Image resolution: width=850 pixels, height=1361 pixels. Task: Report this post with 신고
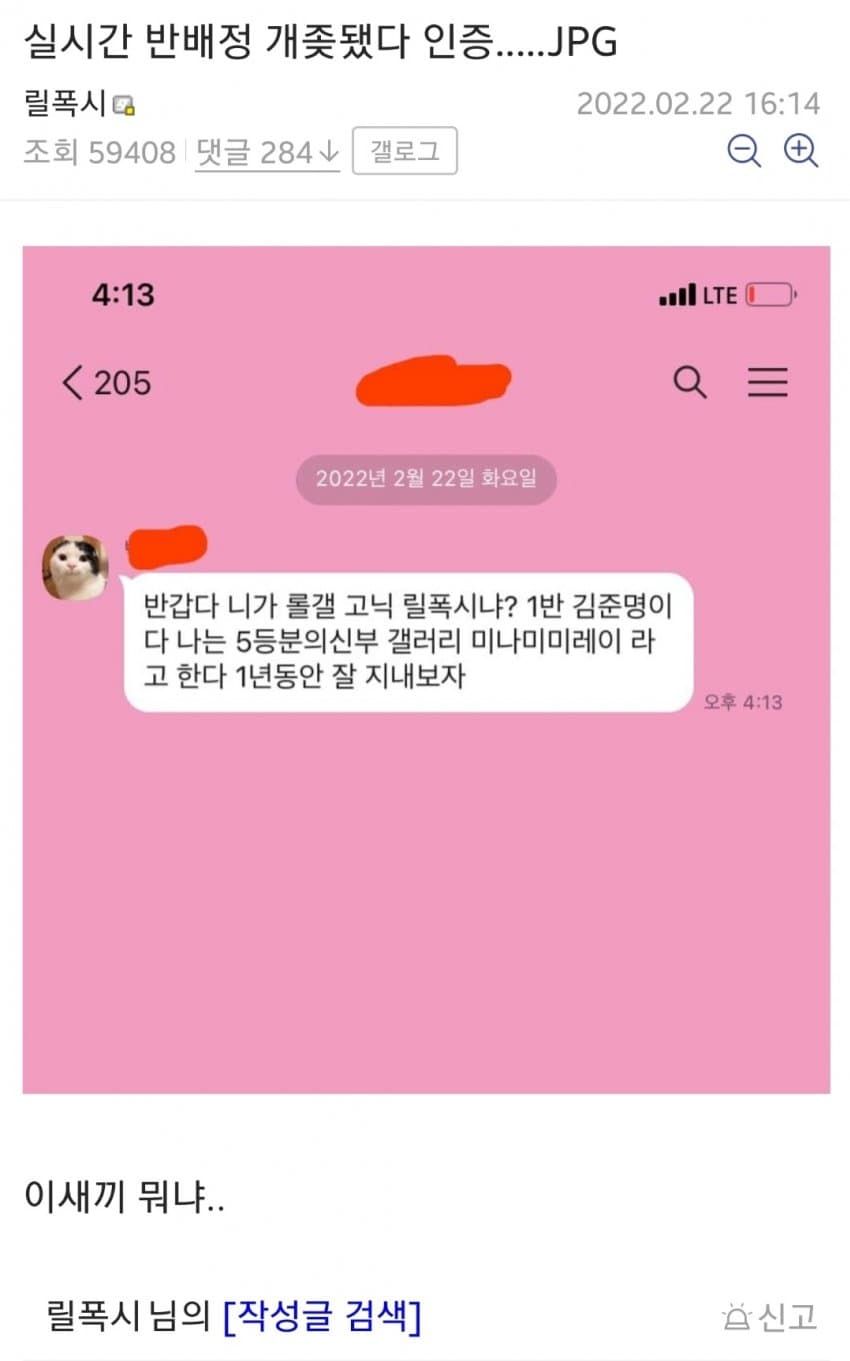pyautogui.click(x=770, y=1317)
